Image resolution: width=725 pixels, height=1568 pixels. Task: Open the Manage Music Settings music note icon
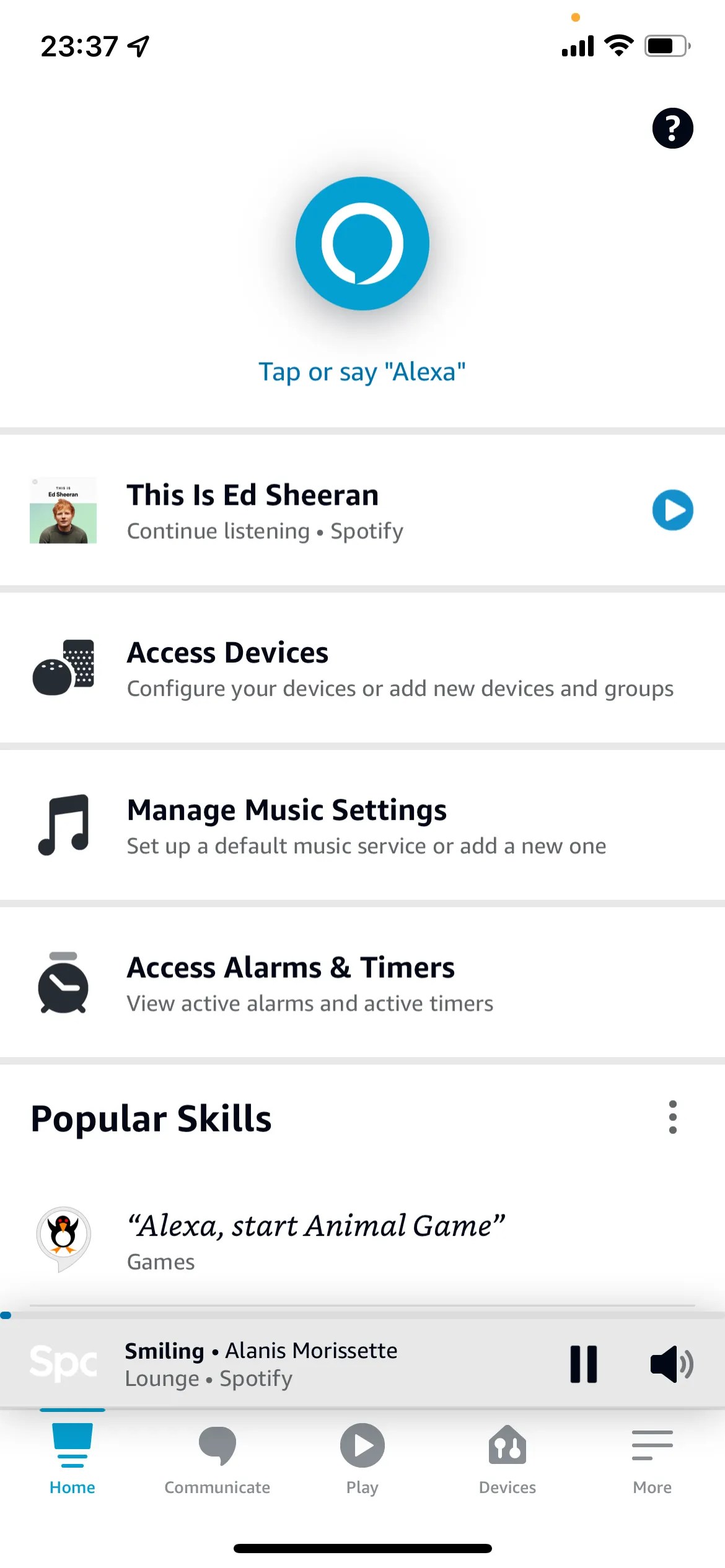63,825
